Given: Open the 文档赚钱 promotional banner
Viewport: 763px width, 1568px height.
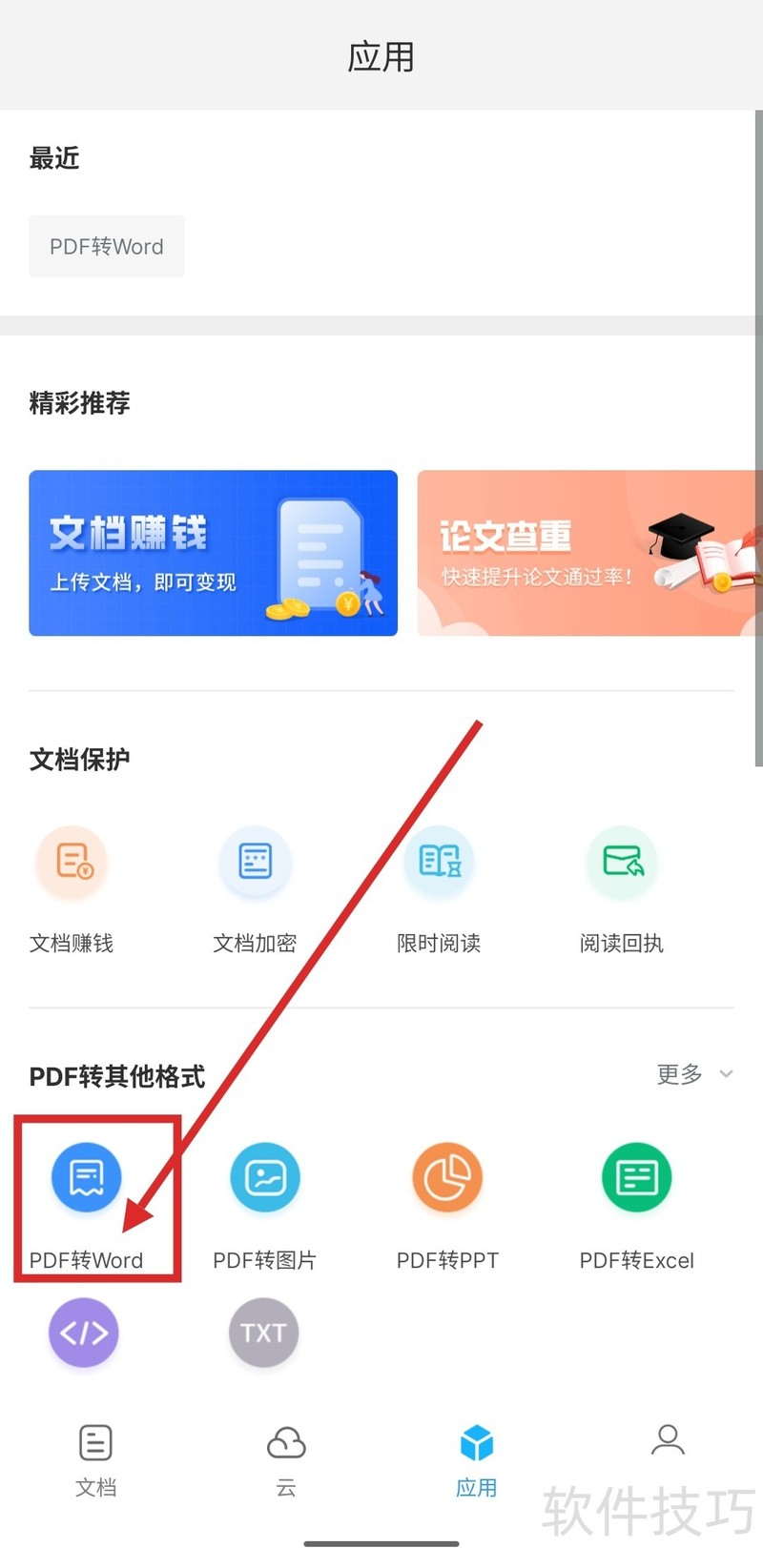Looking at the screenshot, I should tap(213, 553).
